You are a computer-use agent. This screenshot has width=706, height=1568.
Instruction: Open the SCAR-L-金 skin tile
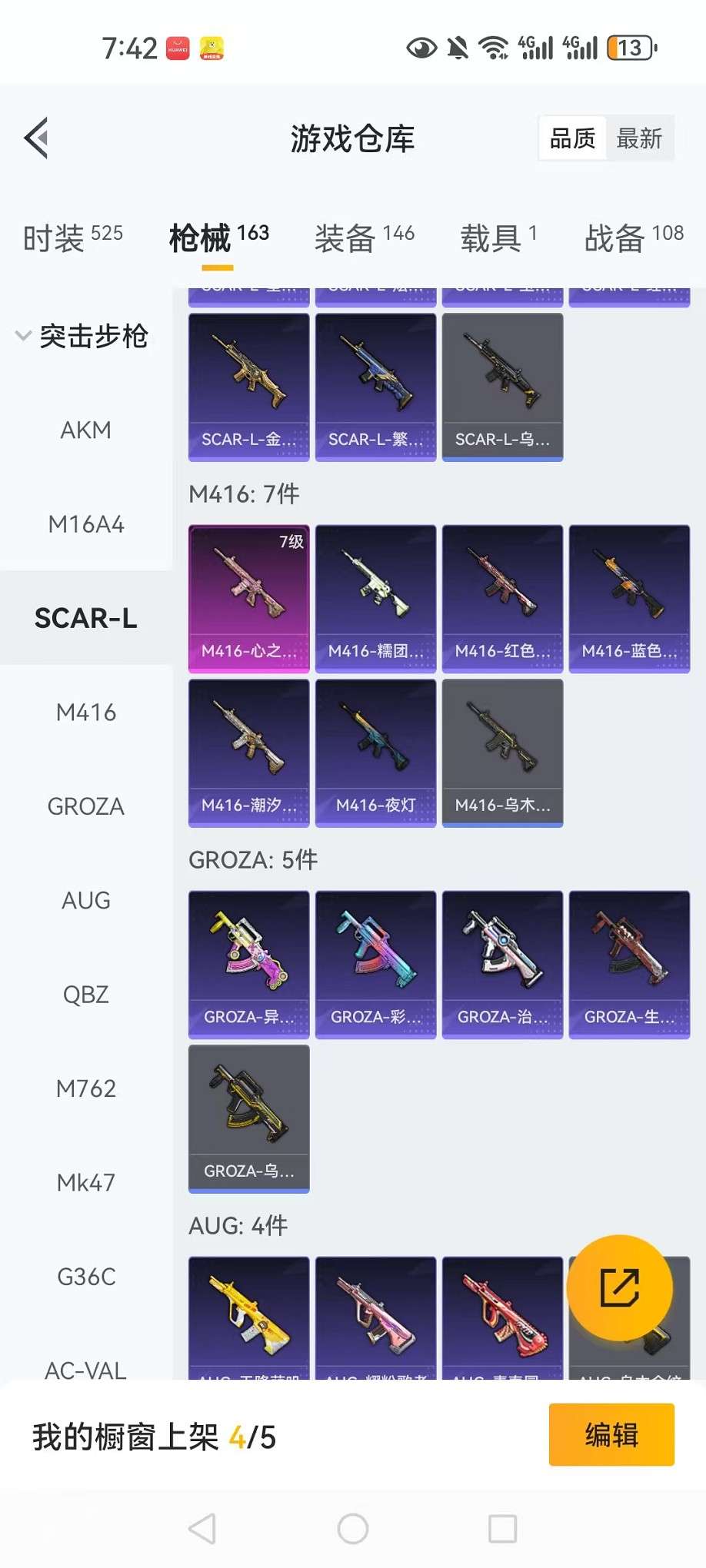pos(248,387)
